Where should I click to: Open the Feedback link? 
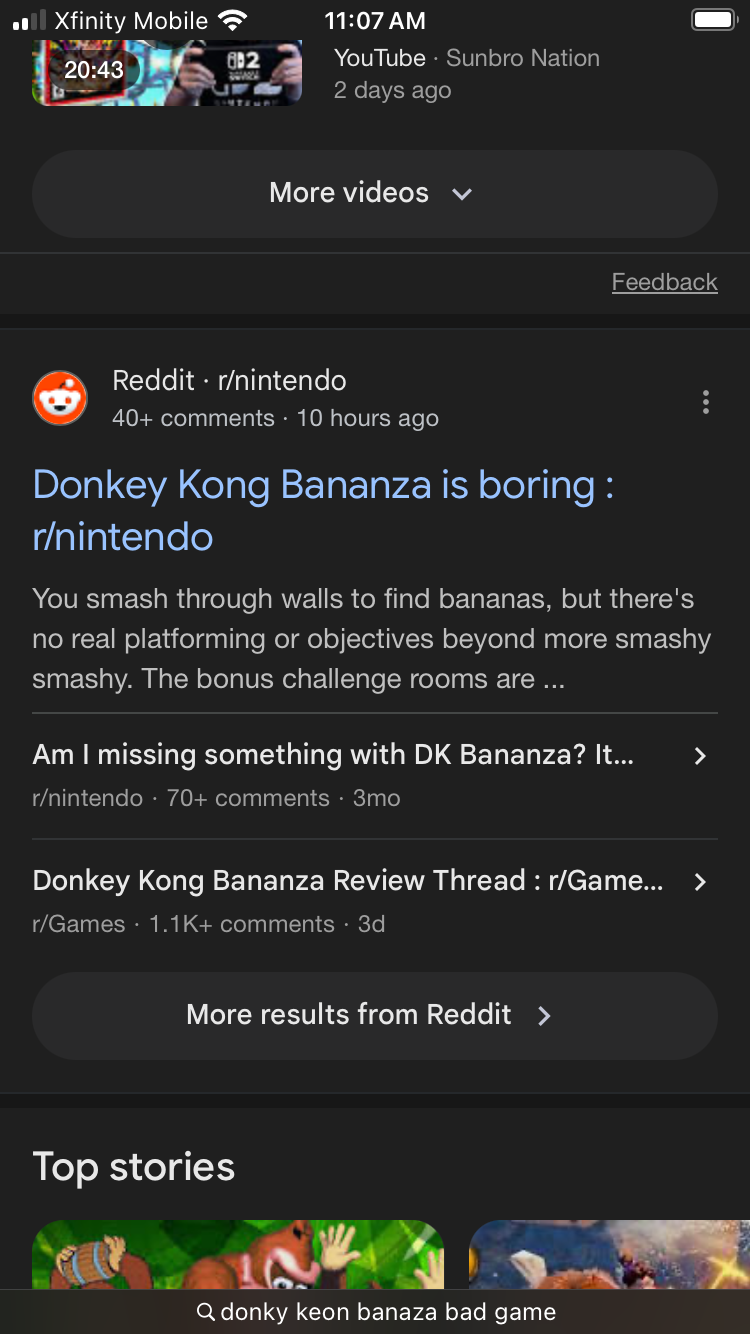click(x=664, y=282)
